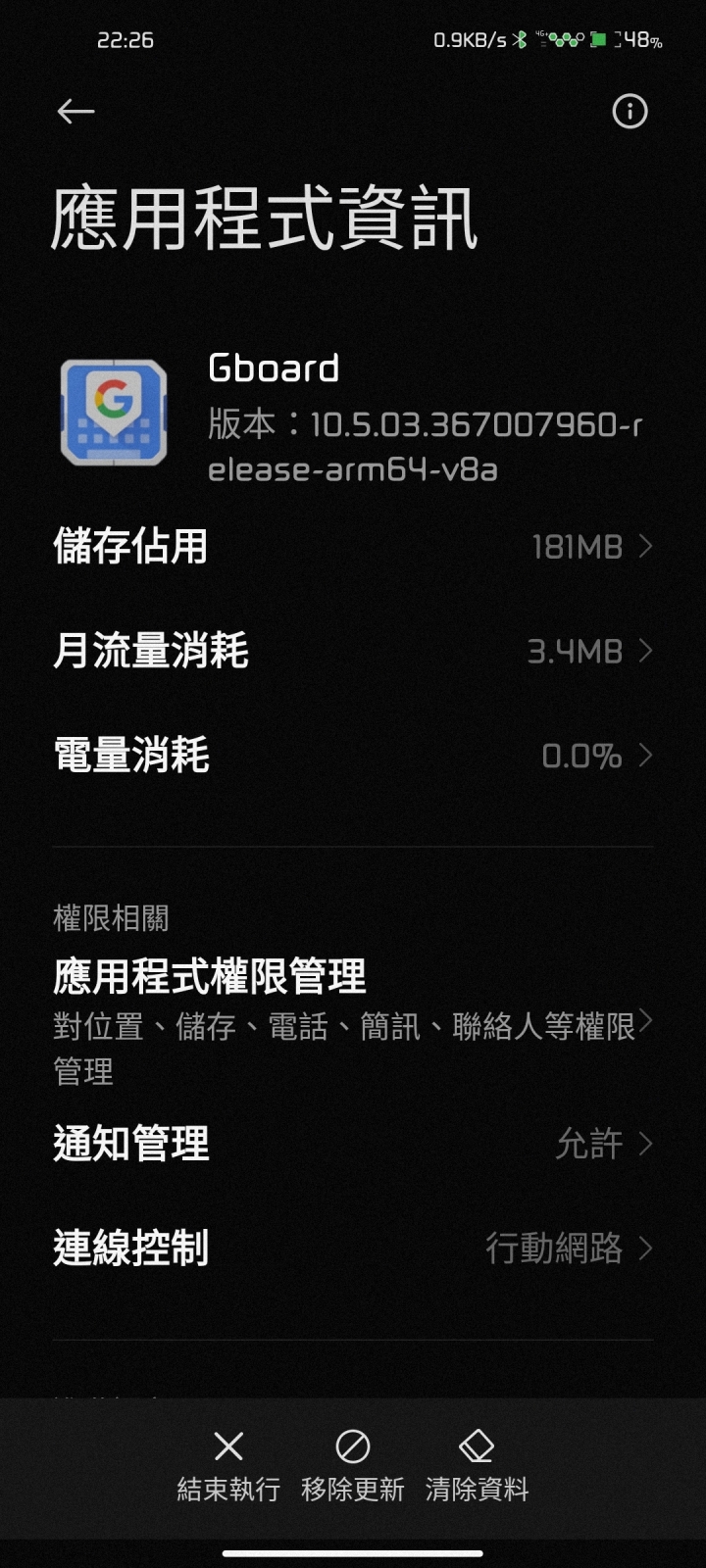The height and width of the screenshot is (1568, 706).
Task: View 月流量消耗 monthly data usage
Action: 353,651
